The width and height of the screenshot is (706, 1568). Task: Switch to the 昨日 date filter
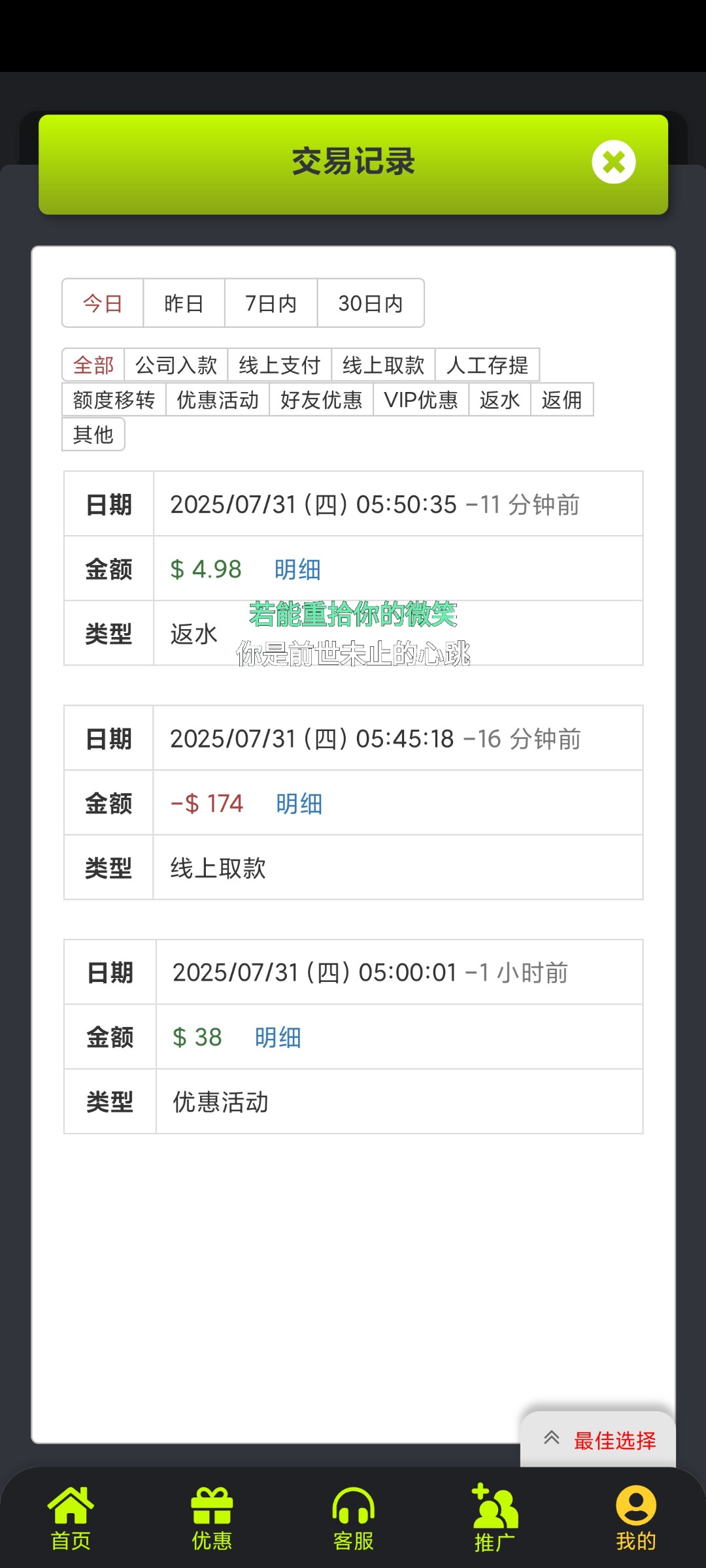[184, 303]
